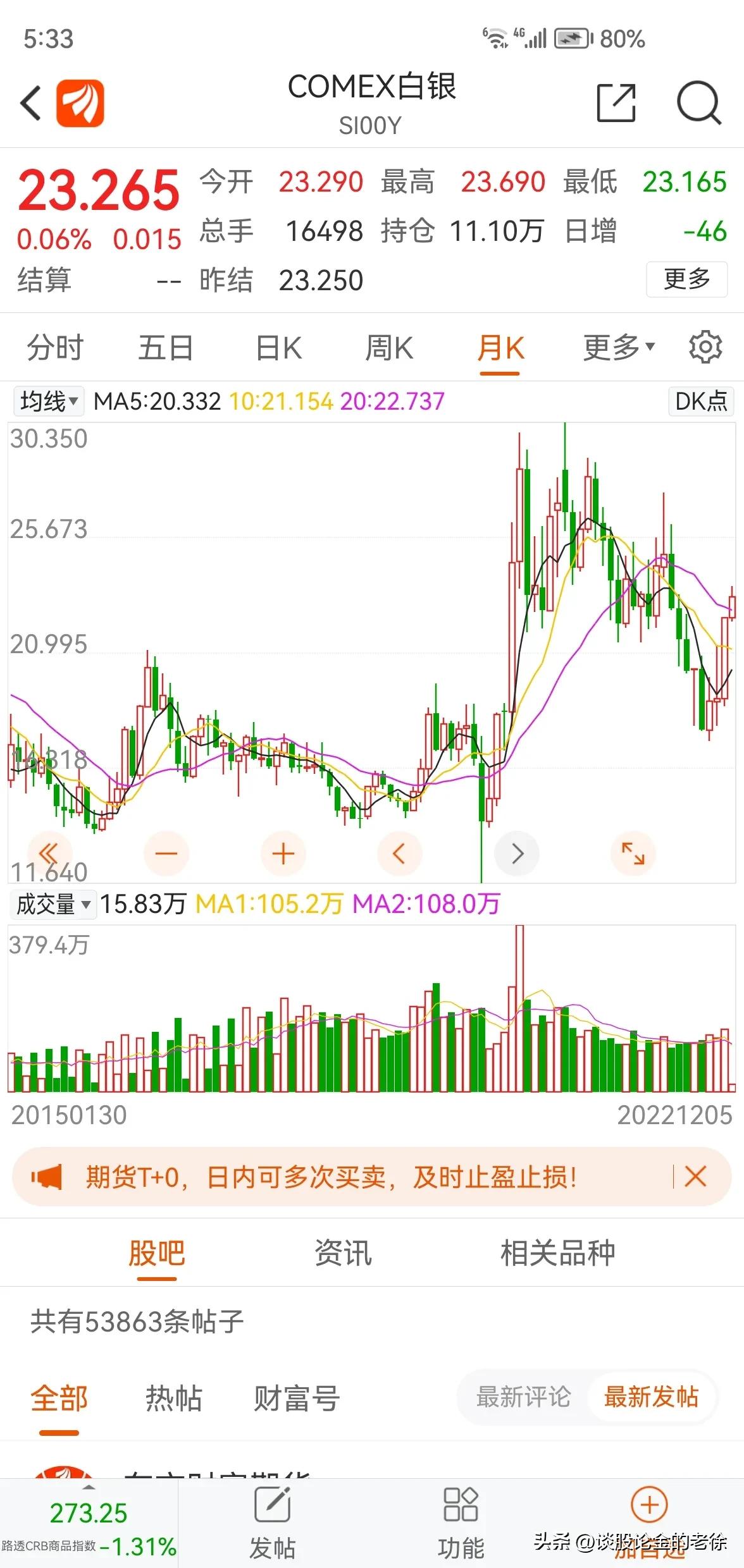Open the 相关品种 tab
744x1568 pixels.
pos(557,1253)
